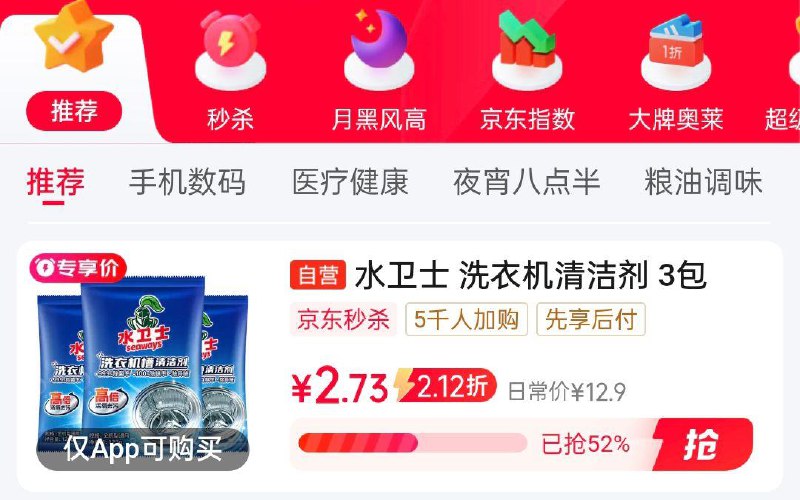The height and width of the screenshot is (500, 800).
Task: Switch to the 手机数码 category
Action: coord(187,183)
